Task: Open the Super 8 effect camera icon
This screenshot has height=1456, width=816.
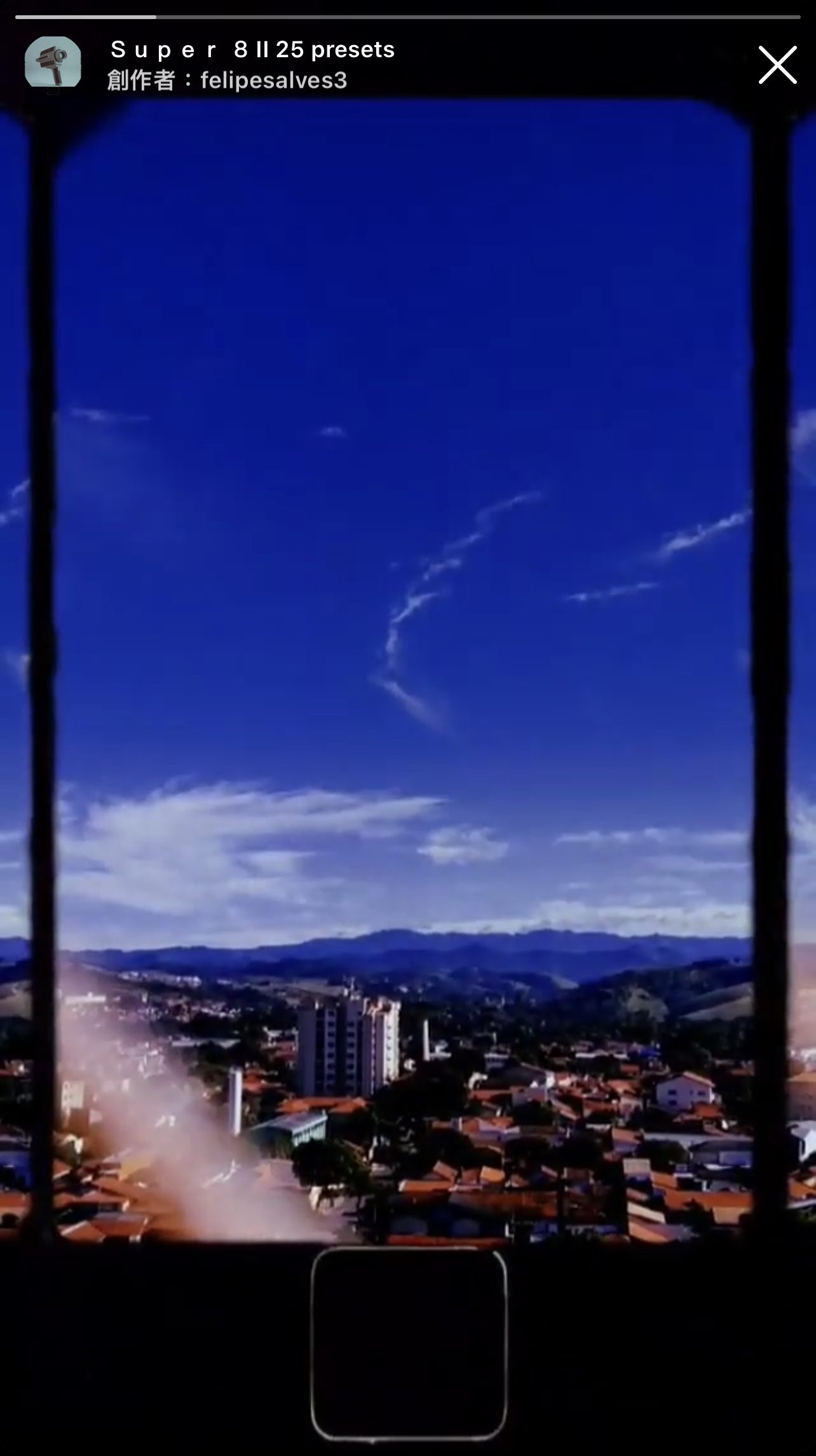Action: pyautogui.click(x=53, y=62)
